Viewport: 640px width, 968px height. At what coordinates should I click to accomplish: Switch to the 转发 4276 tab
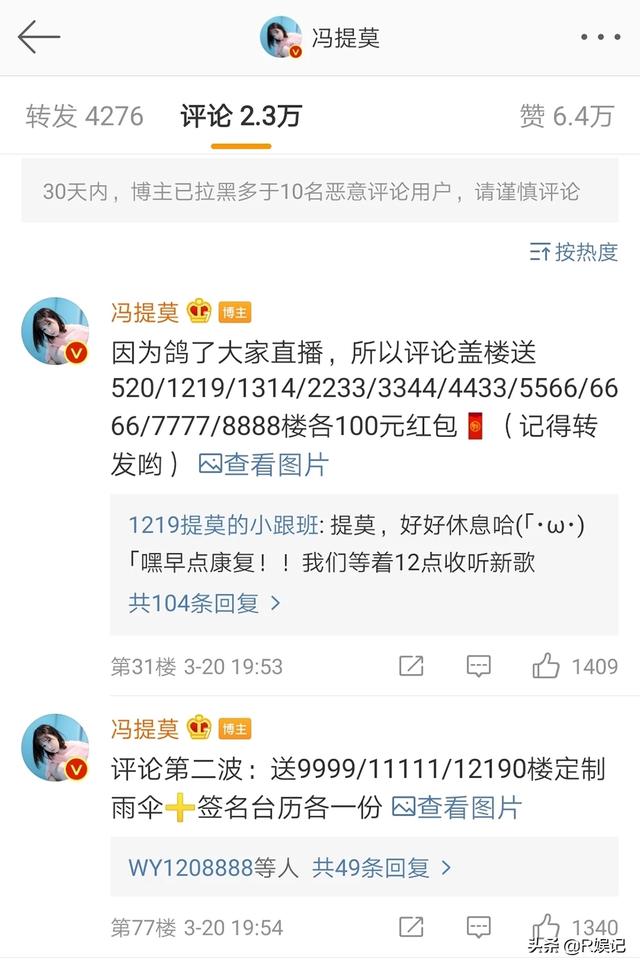click(84, 116)
